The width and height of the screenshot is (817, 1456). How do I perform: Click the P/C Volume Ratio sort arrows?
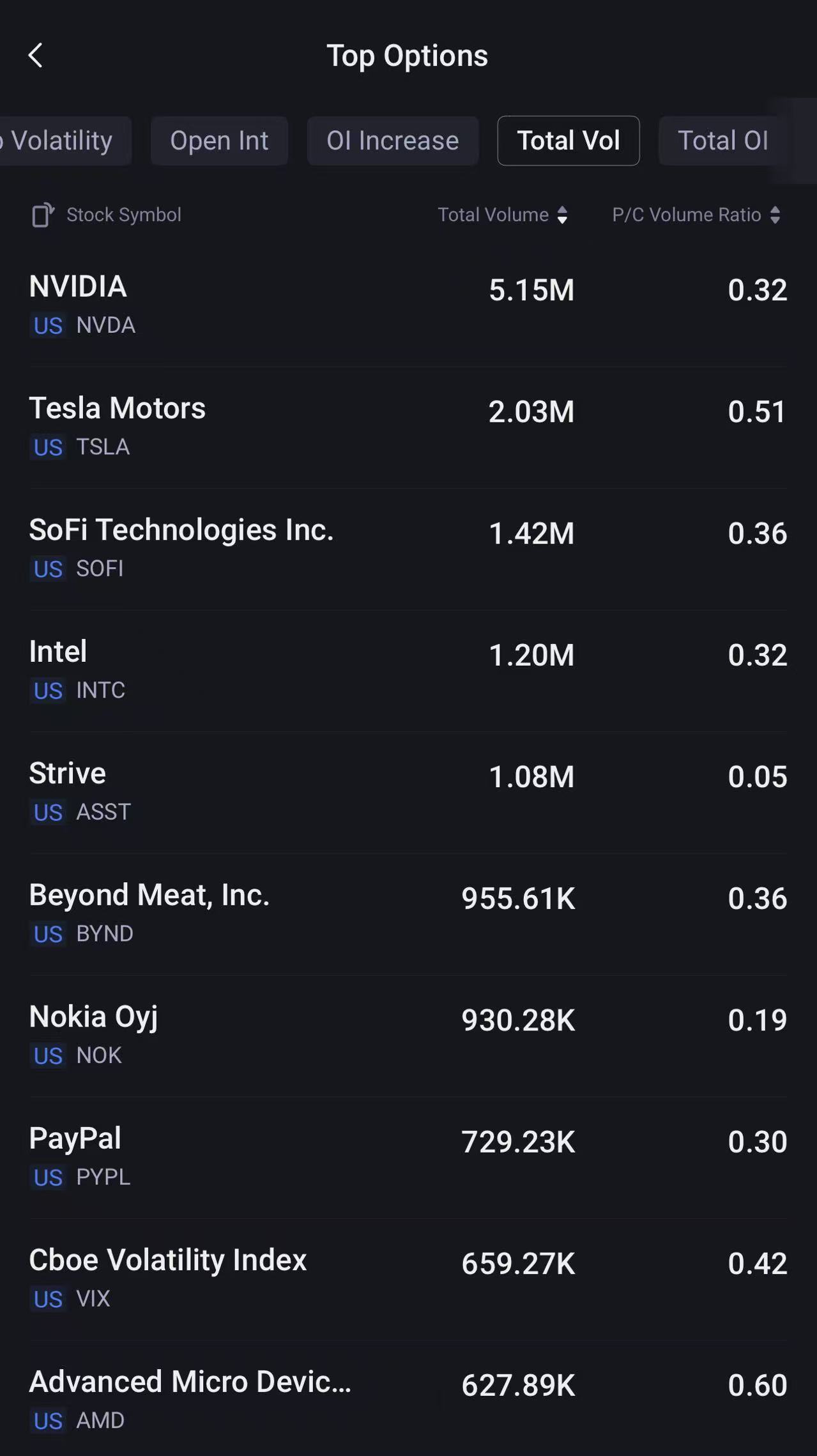[776, 215]
